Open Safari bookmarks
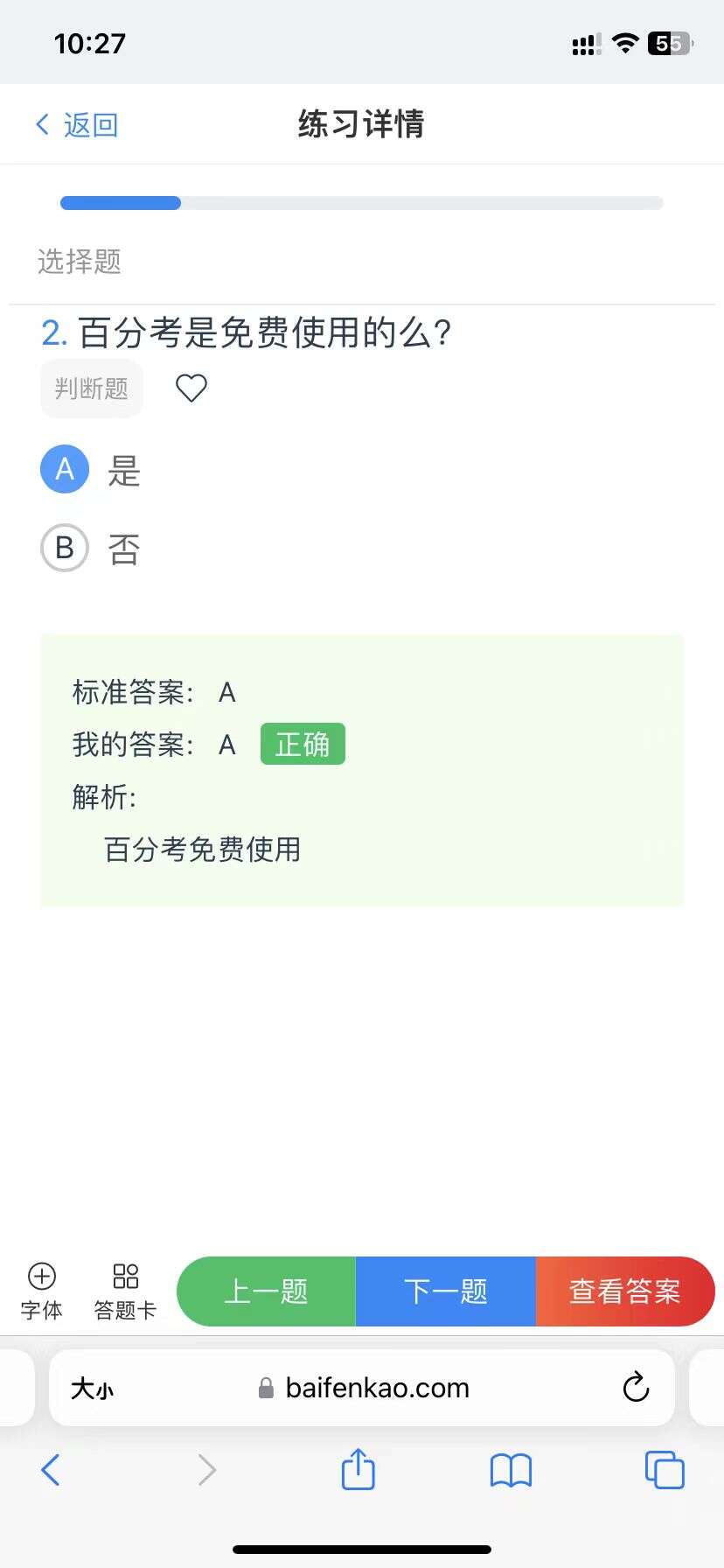 coord(511,1470)
